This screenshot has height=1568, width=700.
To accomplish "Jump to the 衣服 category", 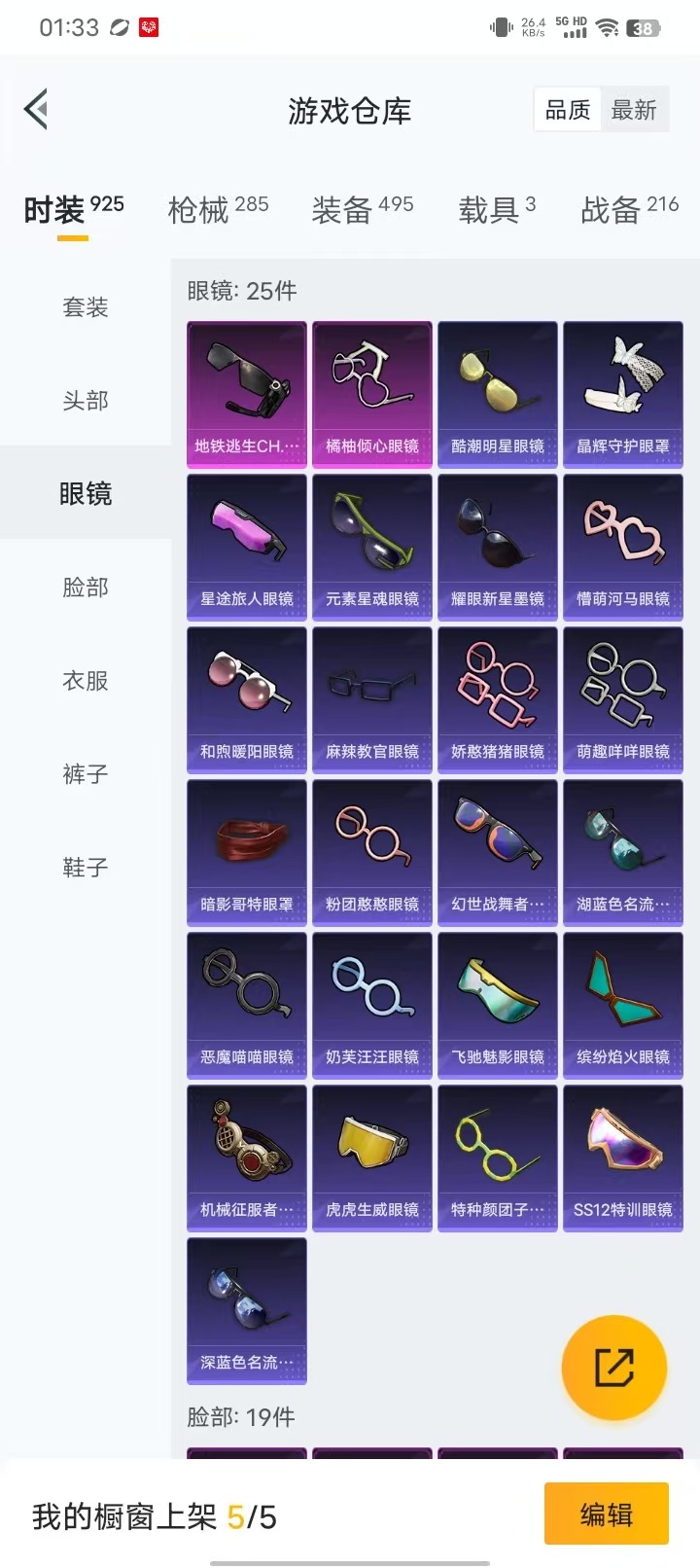I will click(x=86, y=681).
